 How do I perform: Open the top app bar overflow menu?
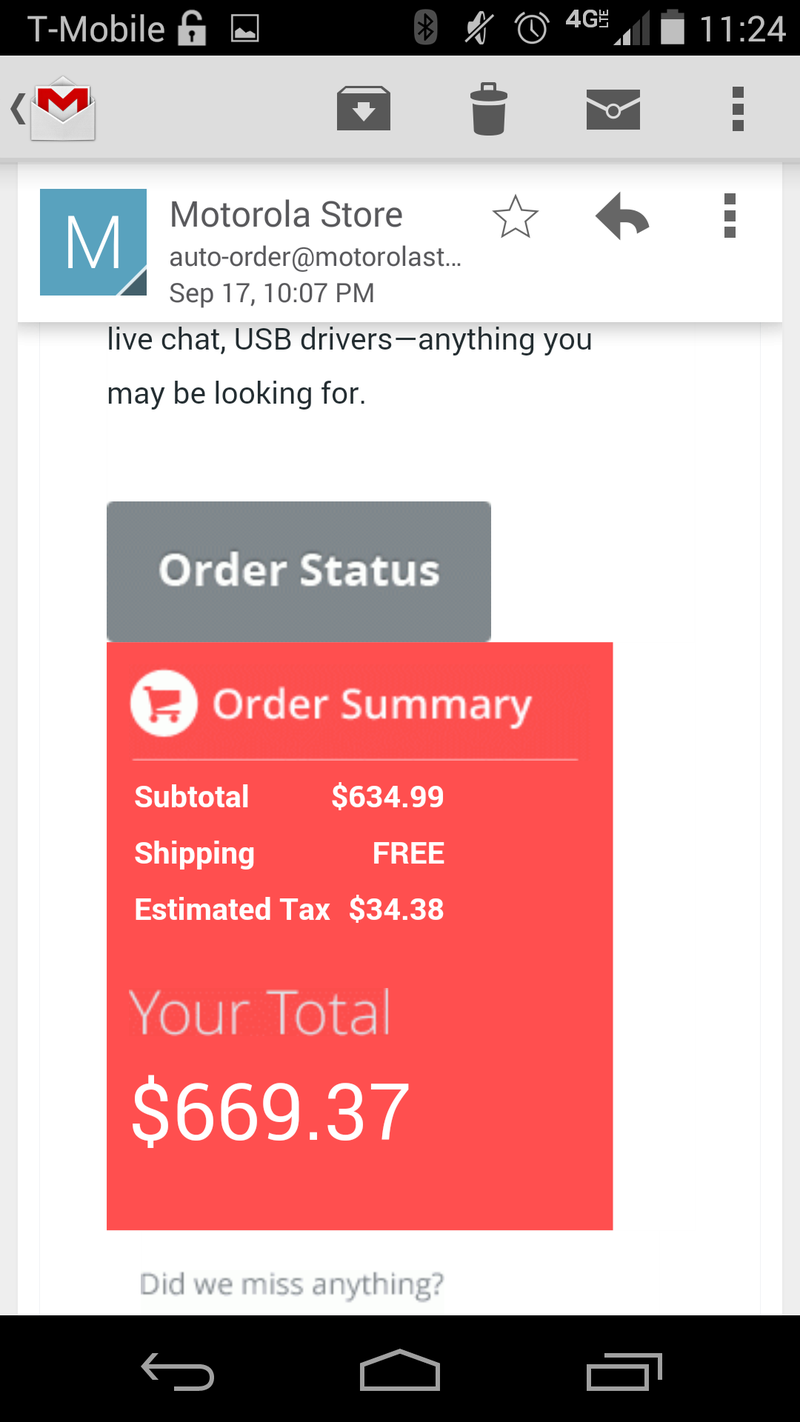point(738,108)
